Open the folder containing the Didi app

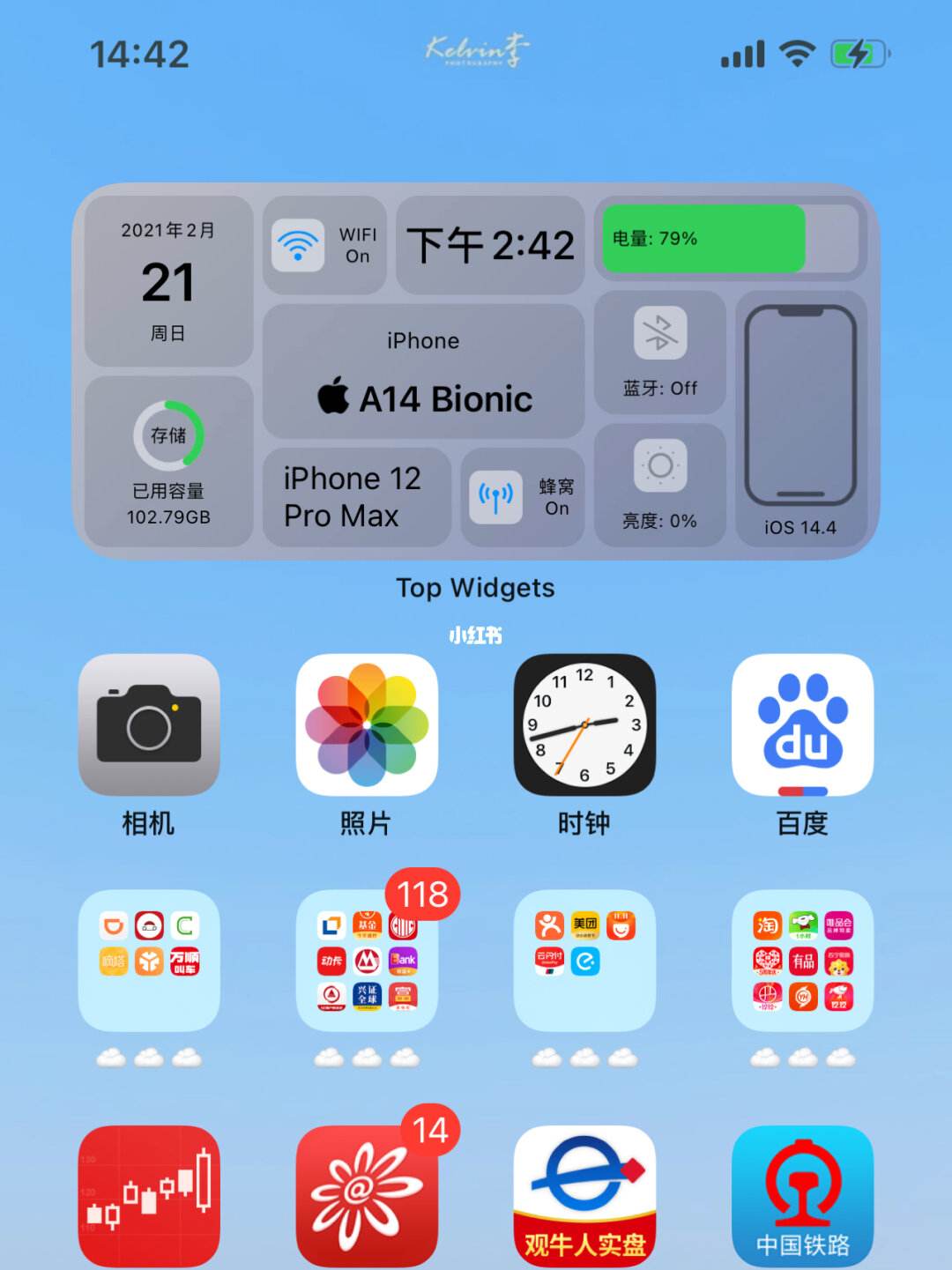149,960
